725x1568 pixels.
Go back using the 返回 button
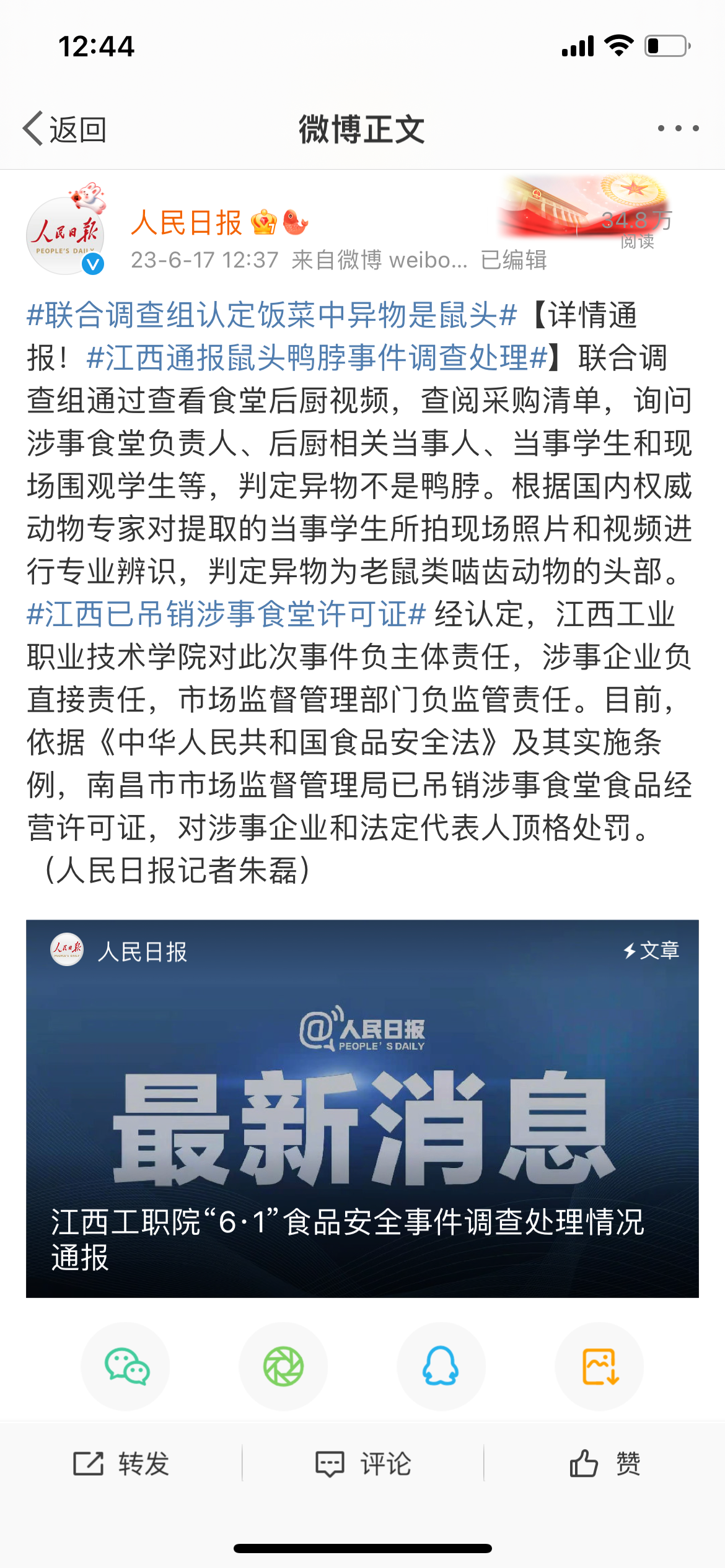coord(64,129)
